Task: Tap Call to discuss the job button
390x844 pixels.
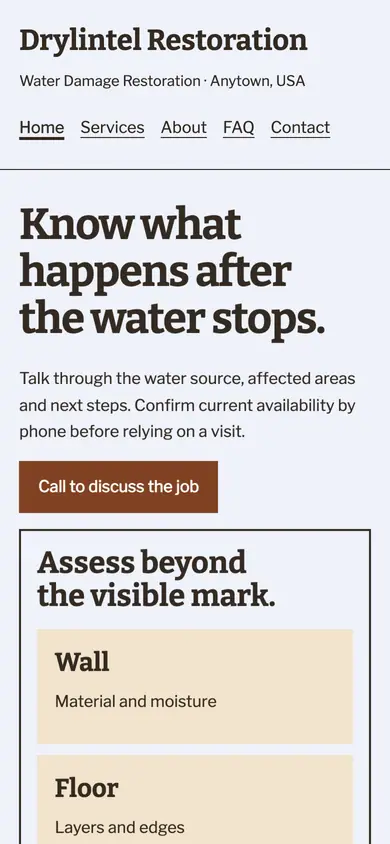Action: click(118, 487)
